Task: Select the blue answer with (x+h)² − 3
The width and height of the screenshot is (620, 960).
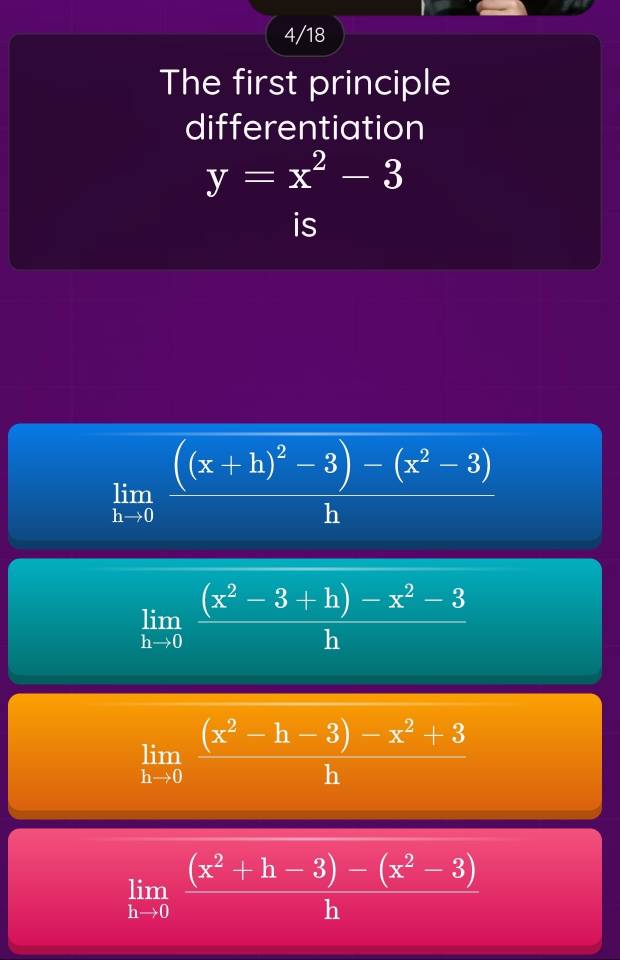Action: point(306,485)
